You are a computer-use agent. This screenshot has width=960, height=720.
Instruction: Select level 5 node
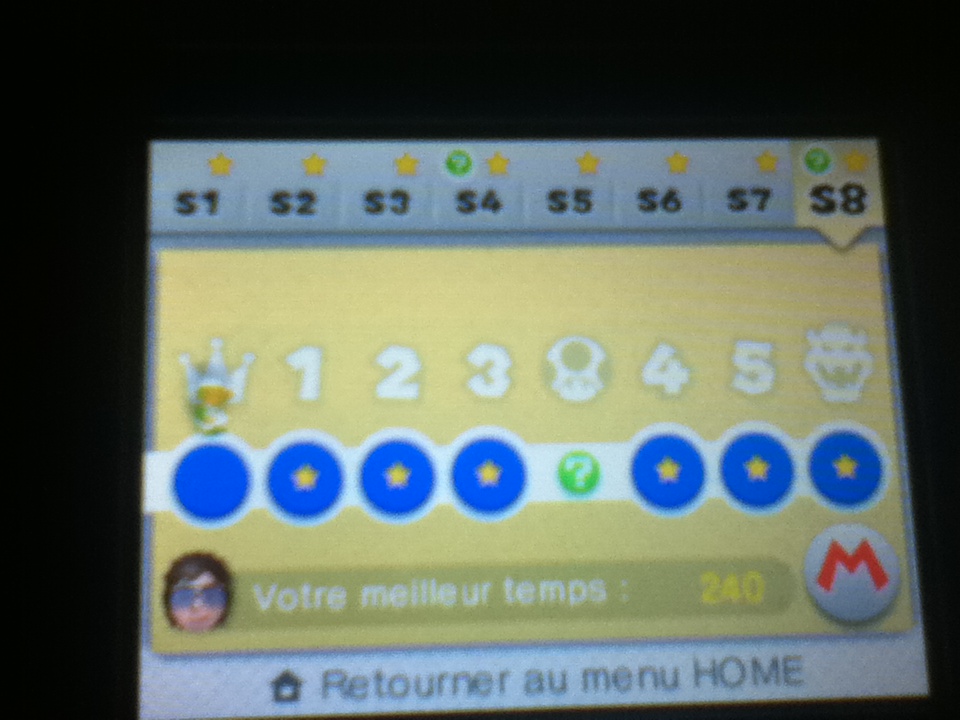click(757, 469)
